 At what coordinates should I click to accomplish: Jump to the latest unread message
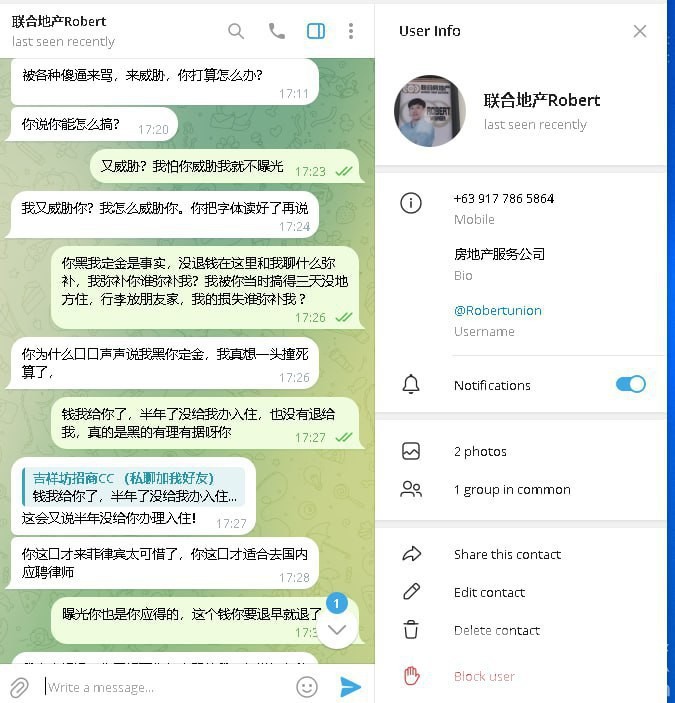pos(337,629)
